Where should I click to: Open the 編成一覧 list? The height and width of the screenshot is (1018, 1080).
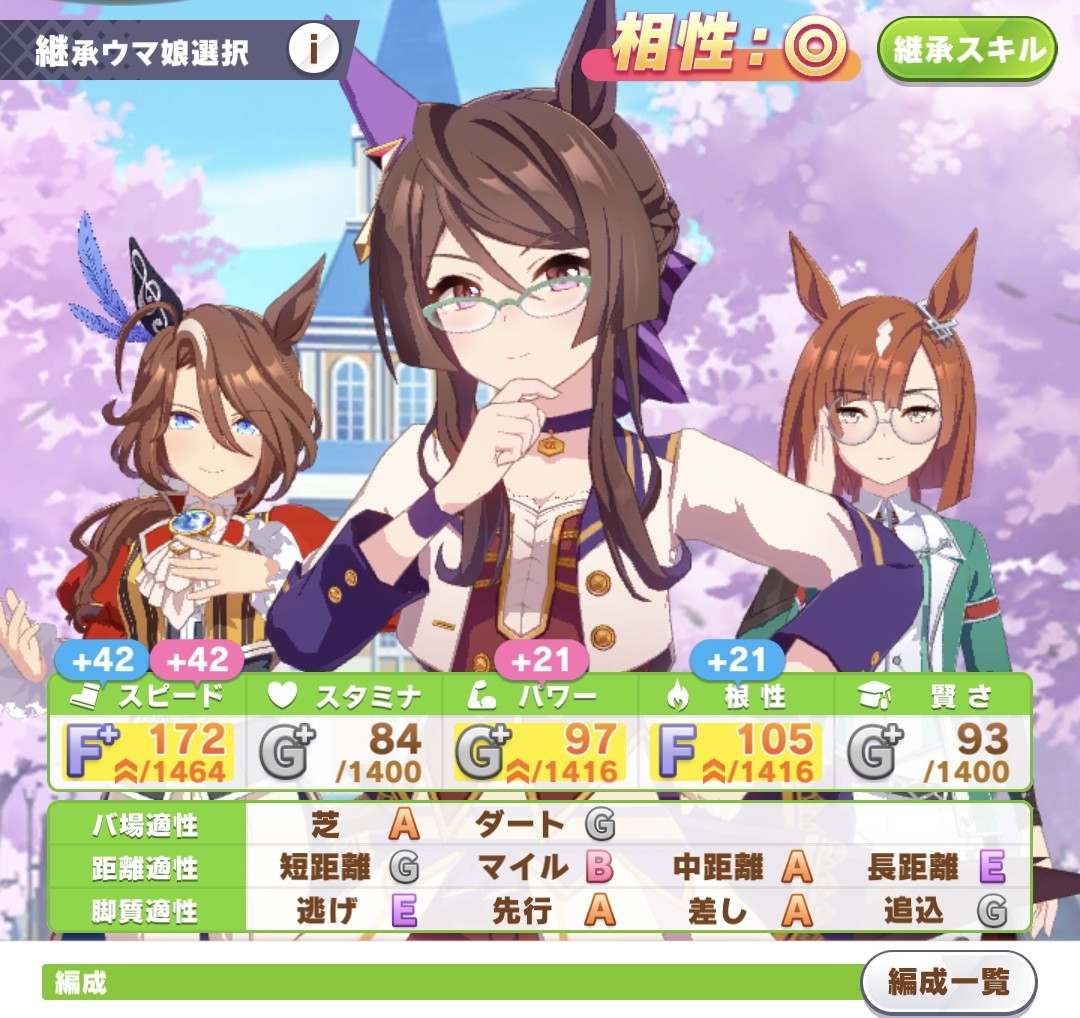pos(948,981)
